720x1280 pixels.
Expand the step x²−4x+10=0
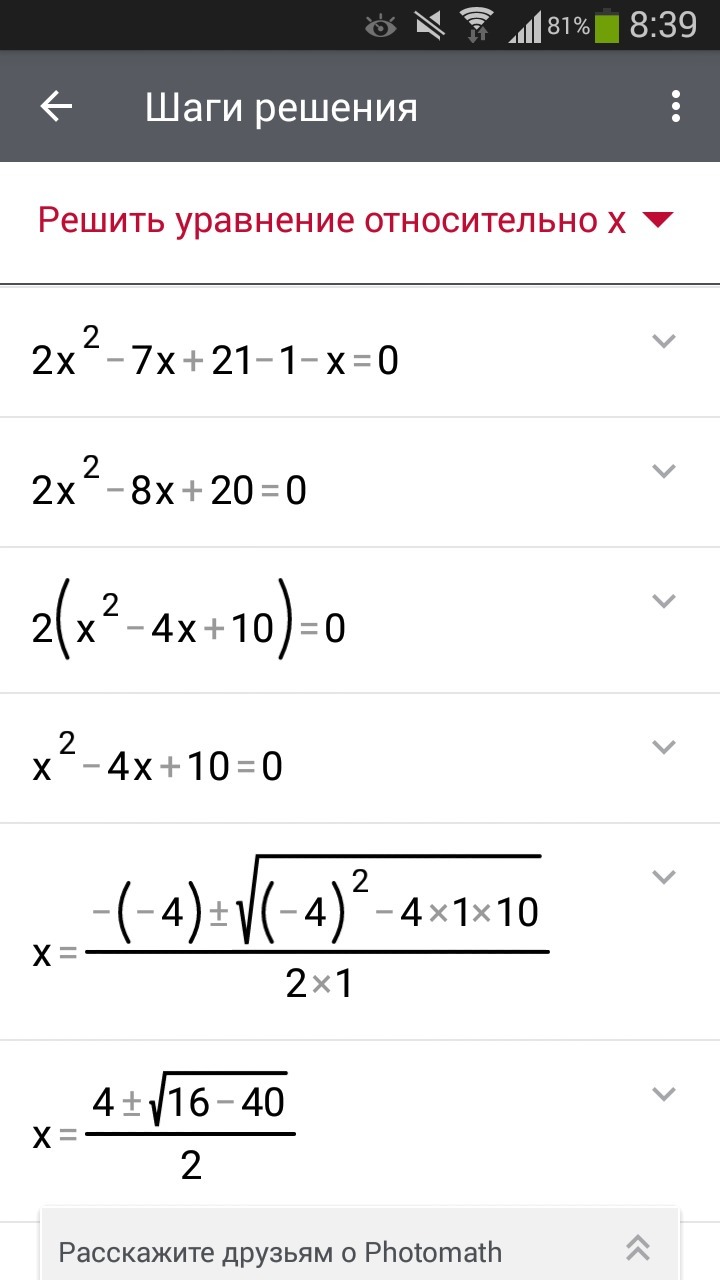pos(664,747)
